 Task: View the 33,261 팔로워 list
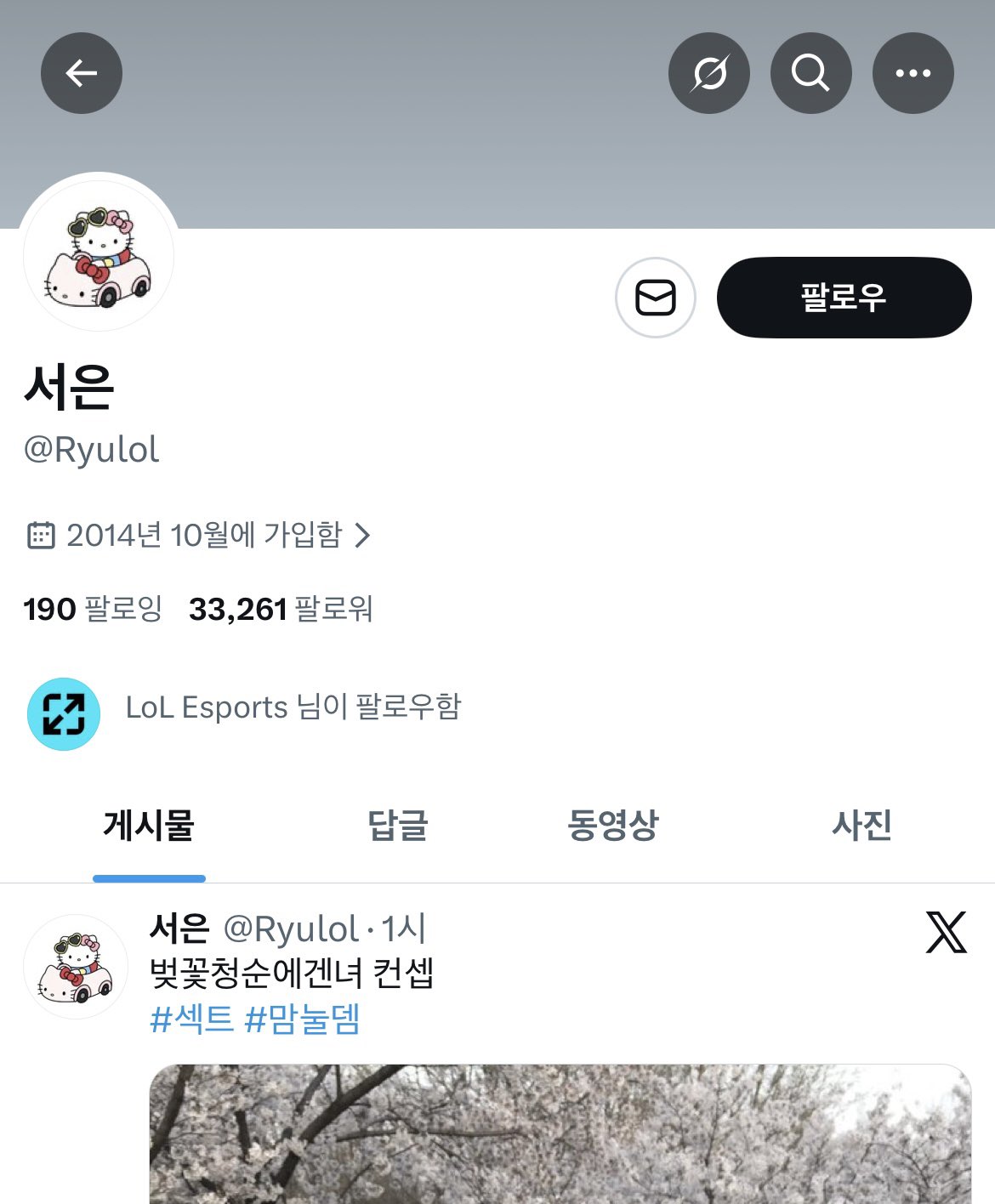281,609
